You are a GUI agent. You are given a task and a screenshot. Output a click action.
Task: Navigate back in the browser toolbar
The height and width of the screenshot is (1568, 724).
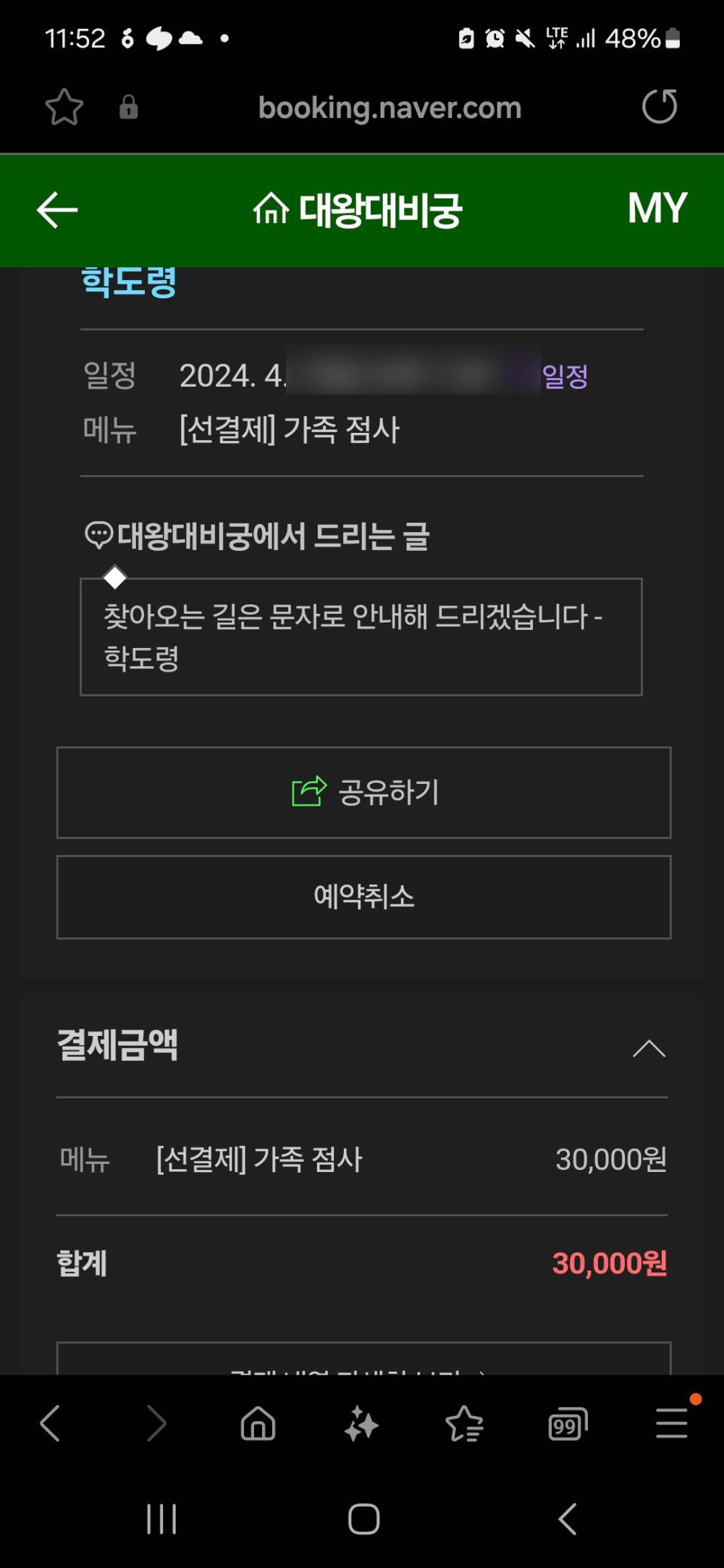pyautogui.click(x=51, y=1423)
